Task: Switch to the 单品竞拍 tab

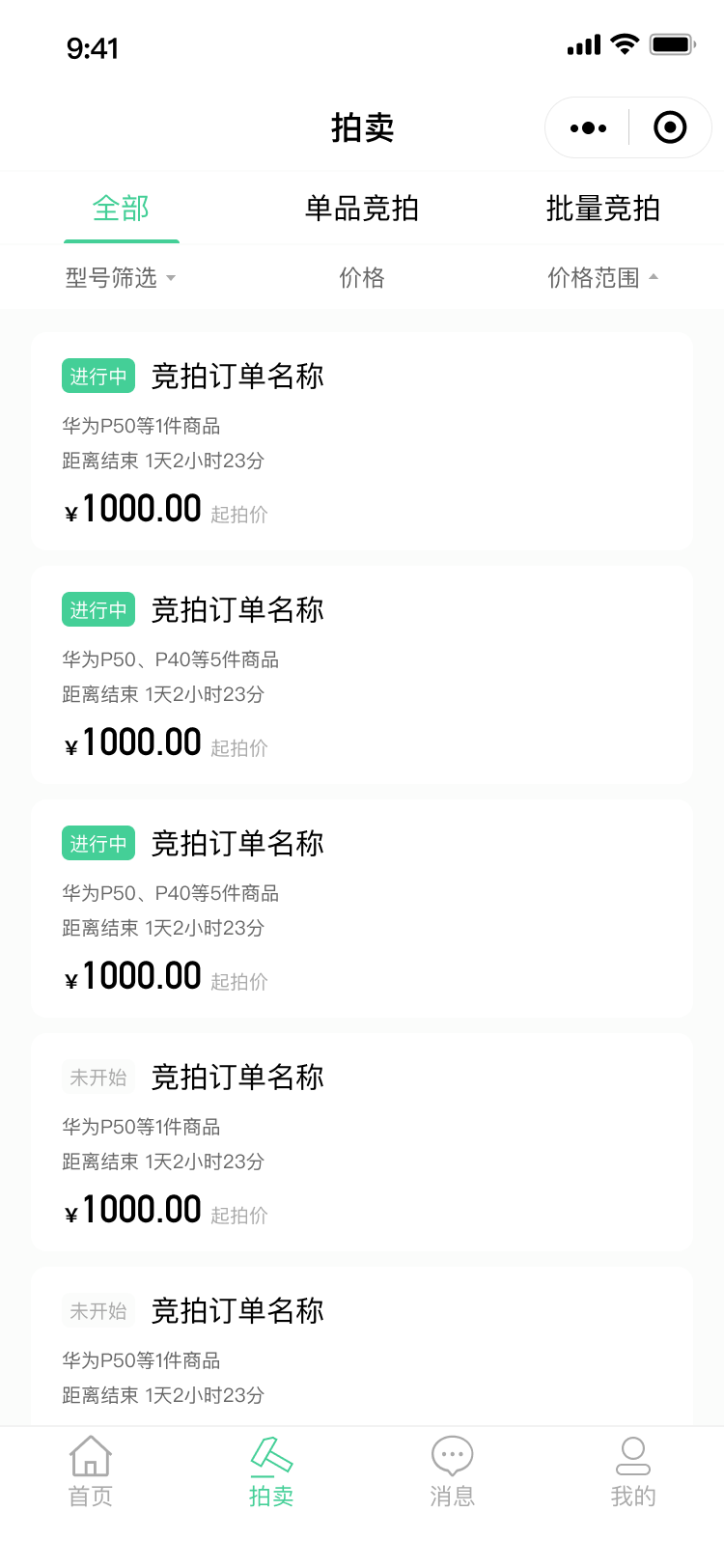Action: [x=362, y=209]
